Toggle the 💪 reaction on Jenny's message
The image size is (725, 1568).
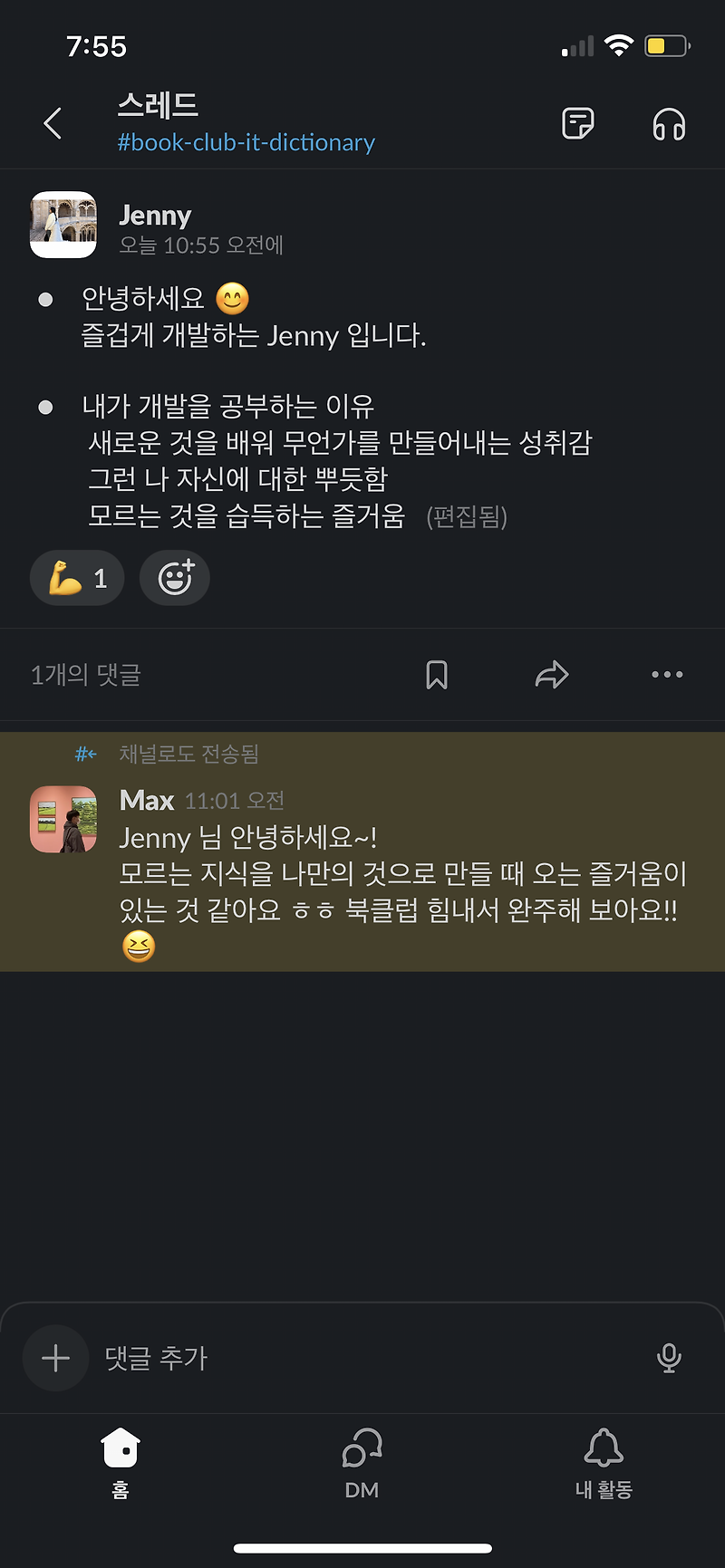point(77,577)
